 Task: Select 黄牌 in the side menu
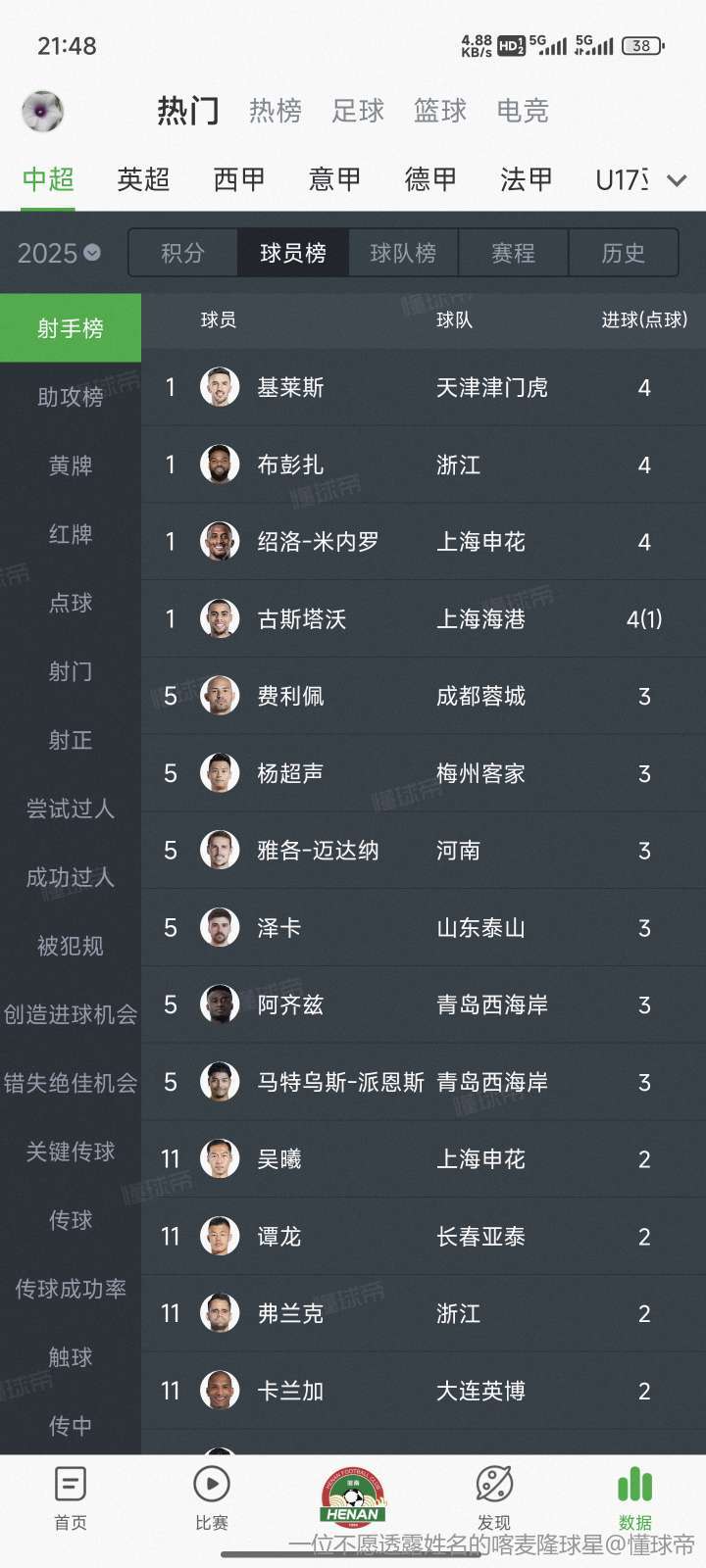click(x=71, y=465)
